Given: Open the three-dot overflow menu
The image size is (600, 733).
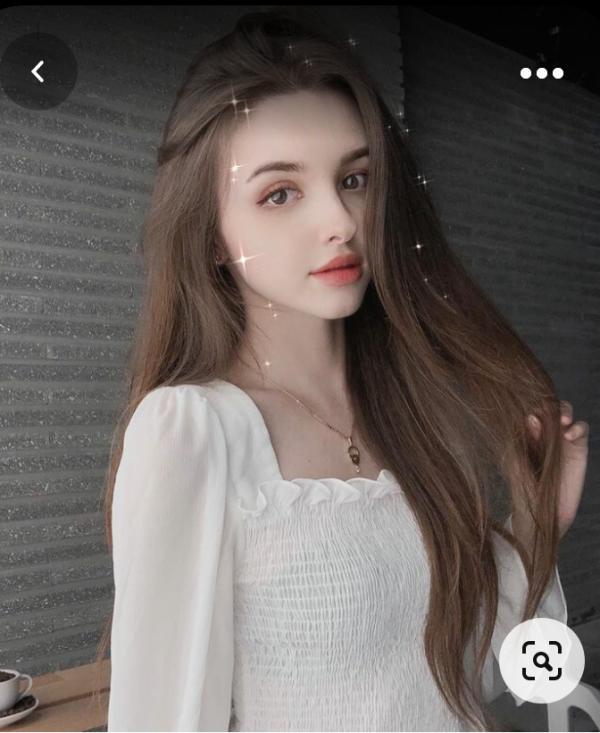Looking at the screenshot, I should coord(541,73).
